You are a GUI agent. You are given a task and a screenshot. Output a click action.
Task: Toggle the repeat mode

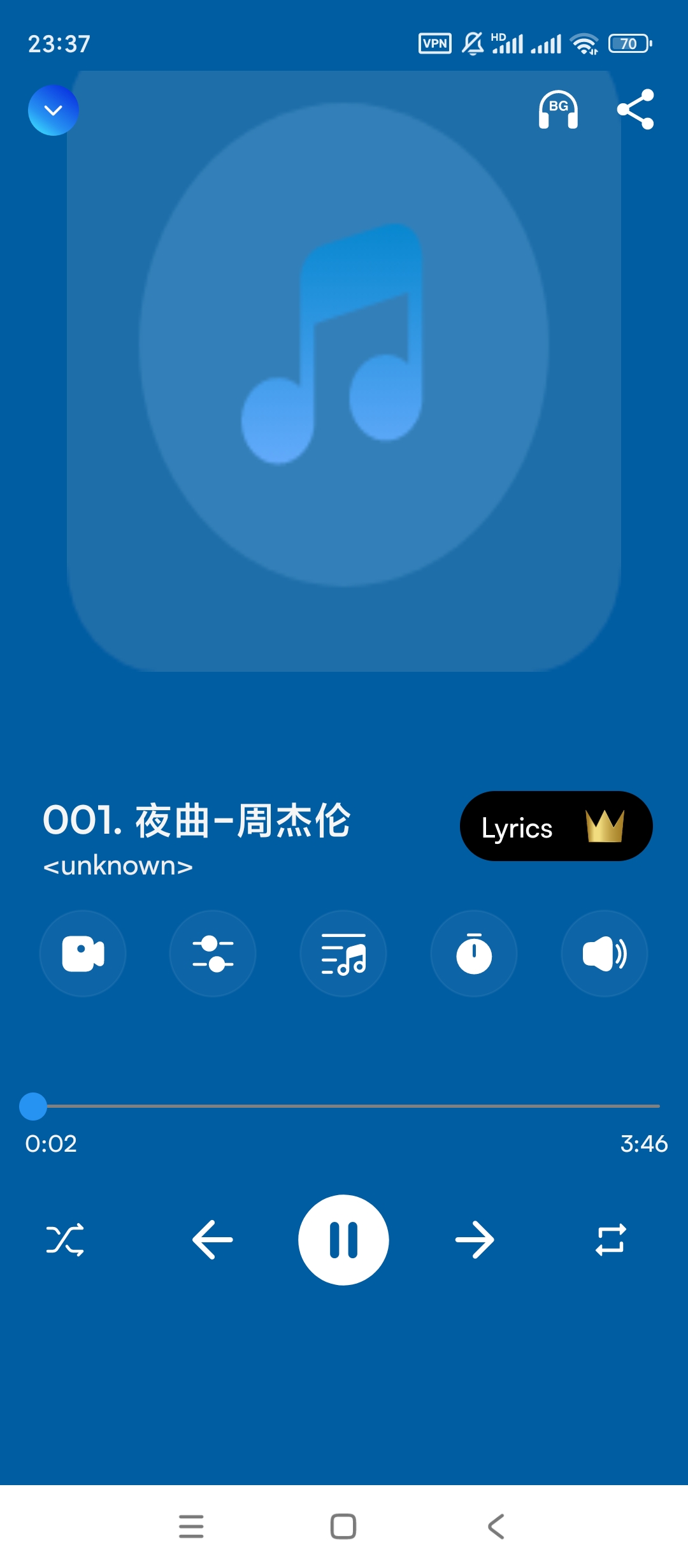pos(610,1240)
